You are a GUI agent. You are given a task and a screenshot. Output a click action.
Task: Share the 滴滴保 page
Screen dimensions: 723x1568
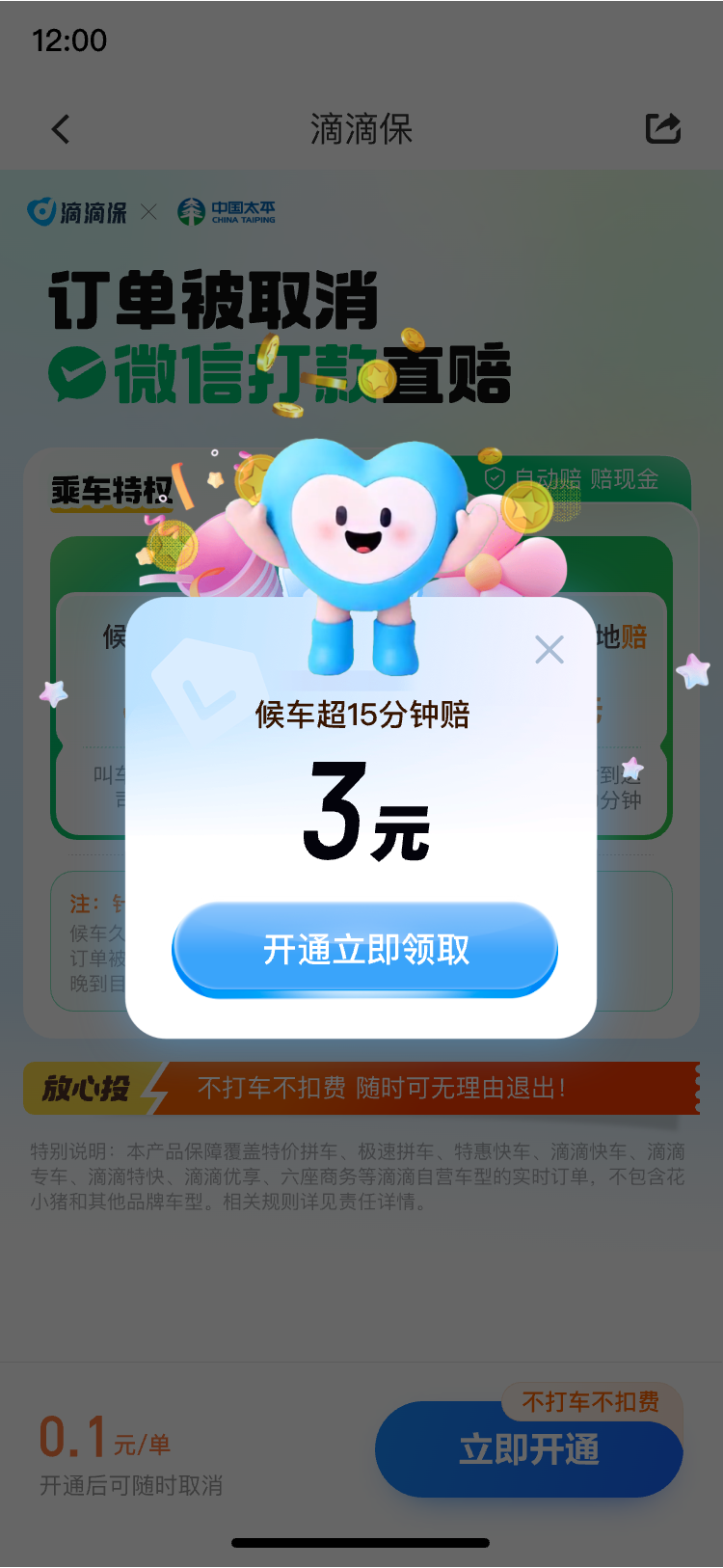(663, 128)
